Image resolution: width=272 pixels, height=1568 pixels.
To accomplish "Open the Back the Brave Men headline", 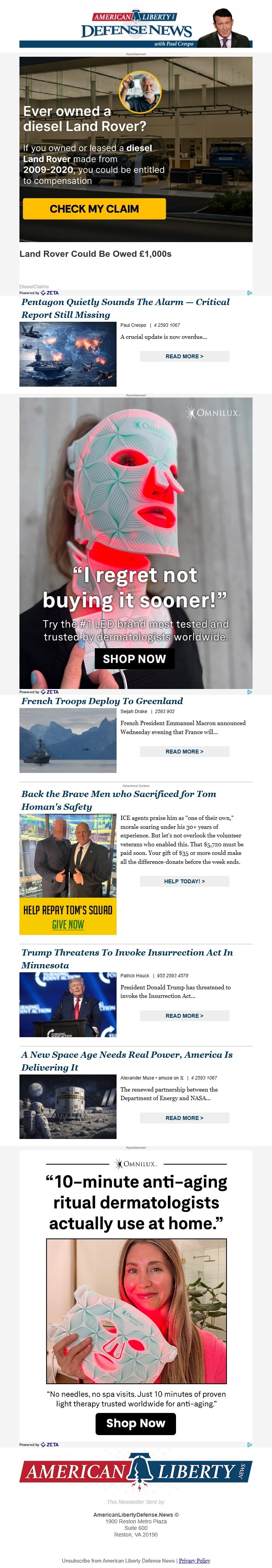I will [119, 800].
